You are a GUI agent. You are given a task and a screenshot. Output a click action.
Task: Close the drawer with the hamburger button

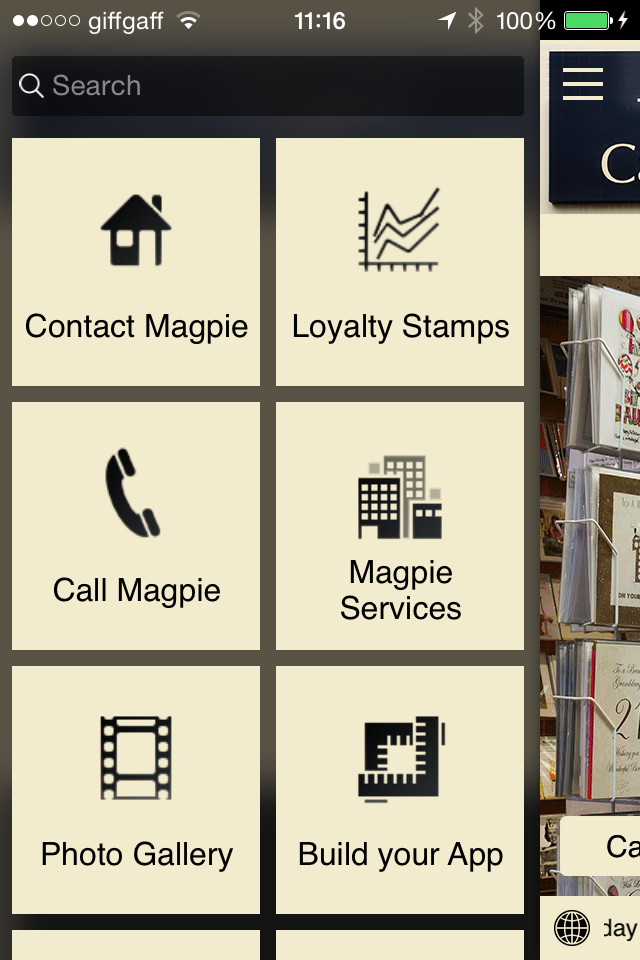(583, 83)
